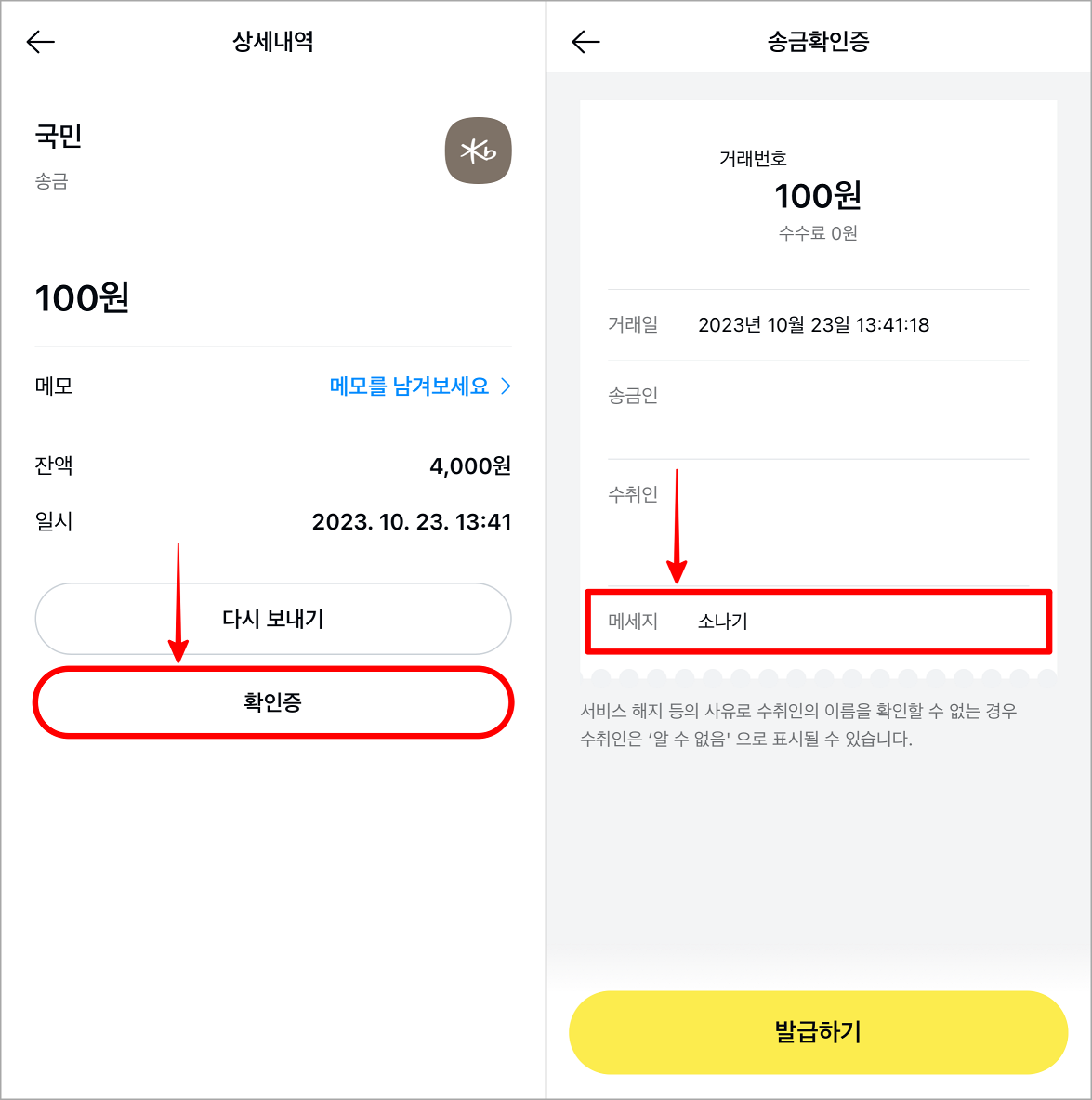The height and width of the screenshot is (1100, 1092).
Task: Click the 수수료 0원 text
Action: [818, 233]
